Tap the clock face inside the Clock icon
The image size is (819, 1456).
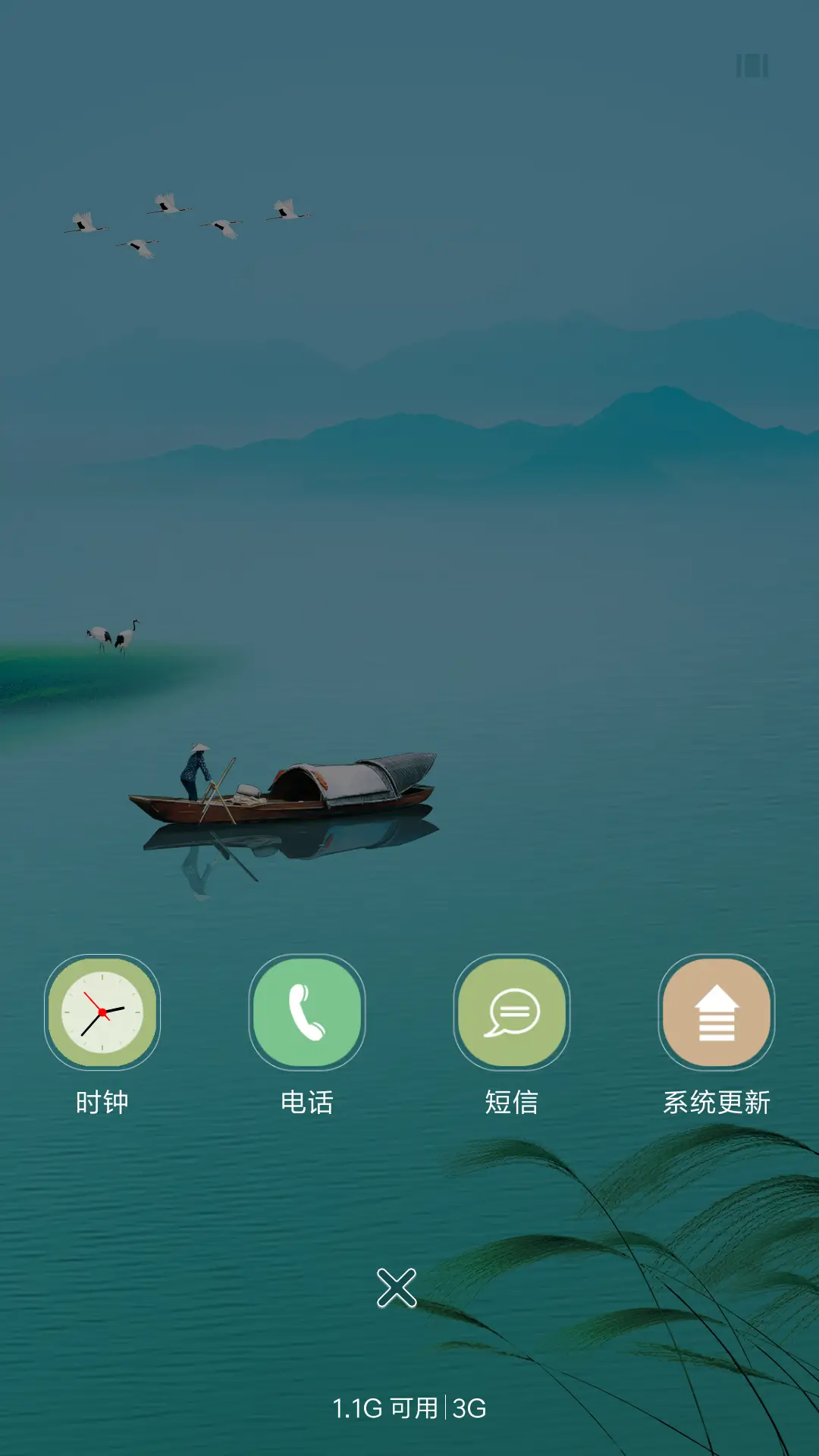[x=102, y=1012]
